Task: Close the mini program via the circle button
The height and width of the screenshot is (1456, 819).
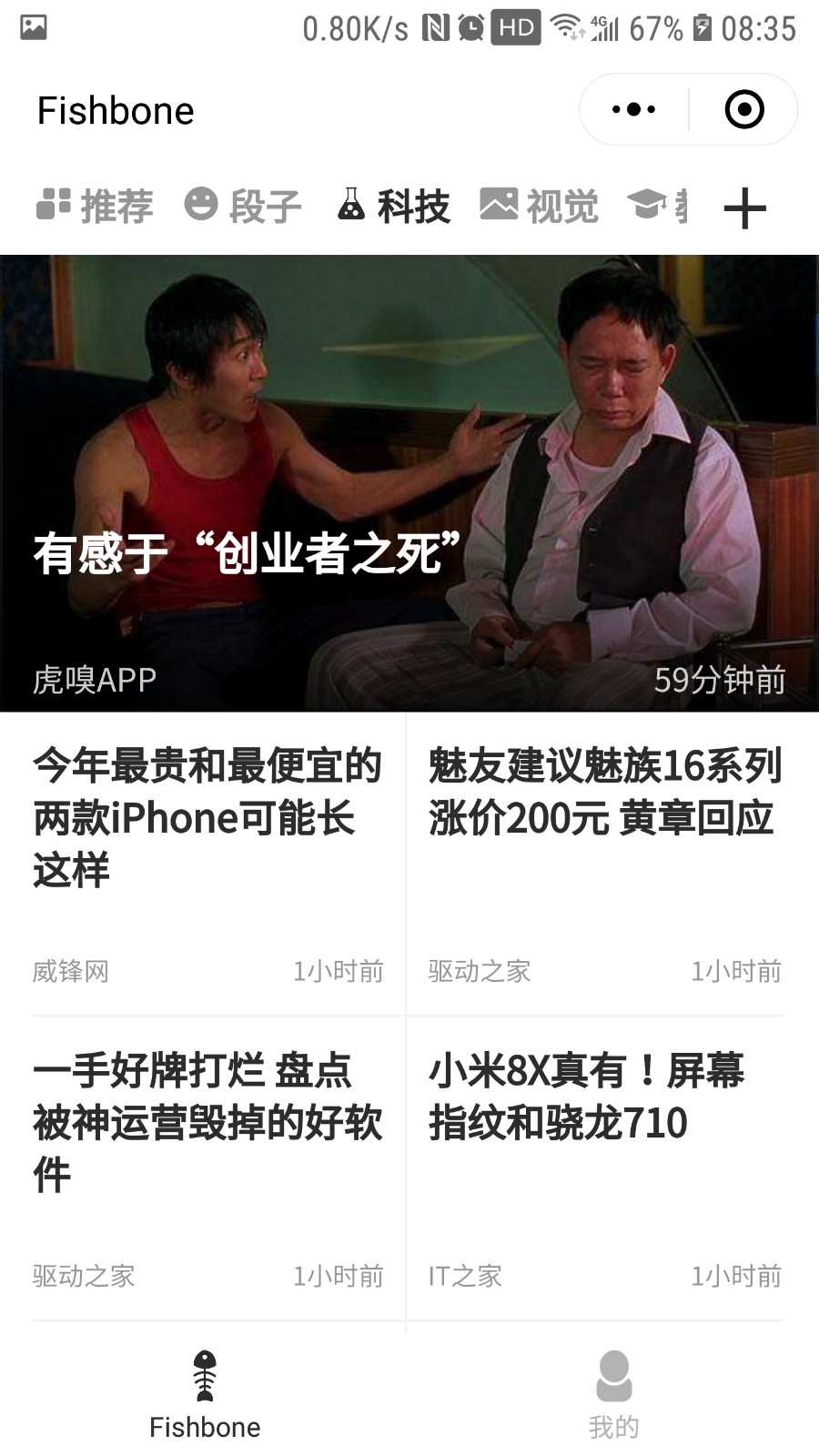Action: tap(744, 110)
